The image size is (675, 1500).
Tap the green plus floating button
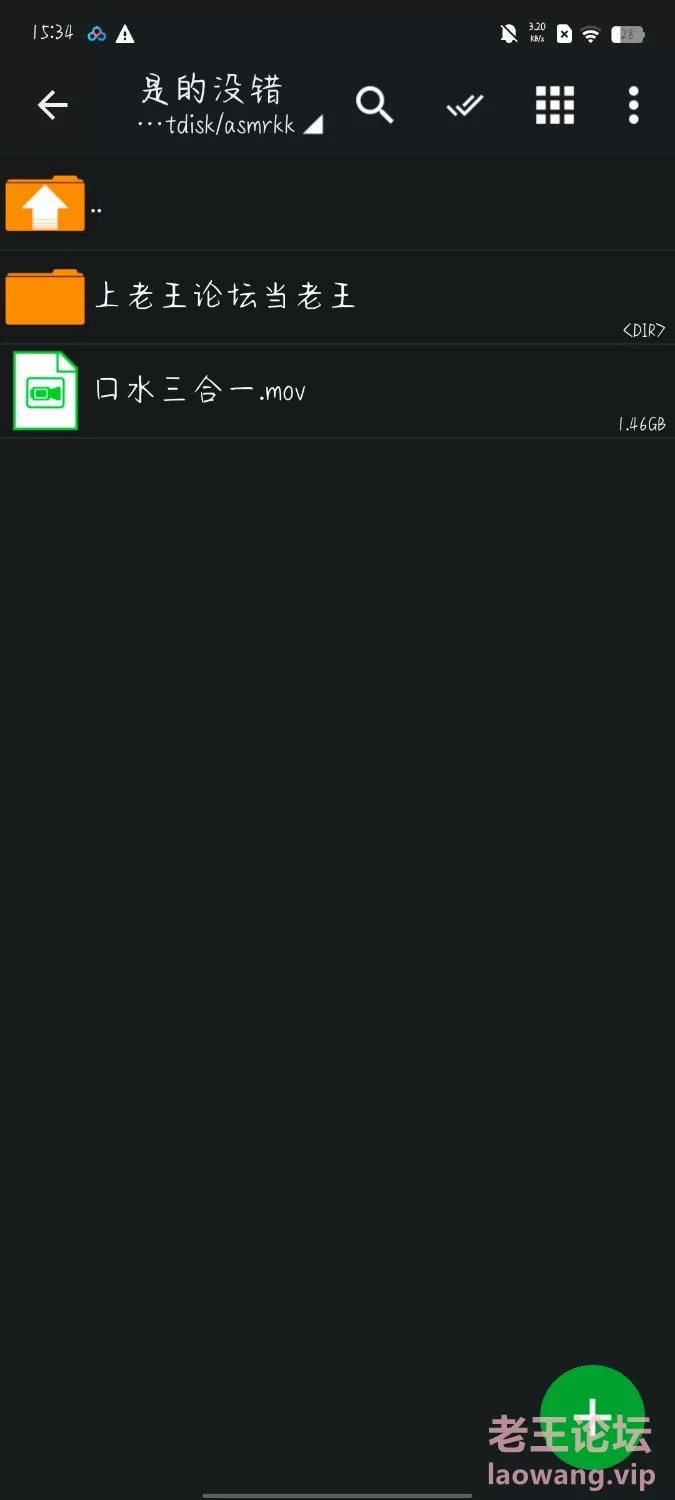pyautogui.click(x=592, y=1416)
